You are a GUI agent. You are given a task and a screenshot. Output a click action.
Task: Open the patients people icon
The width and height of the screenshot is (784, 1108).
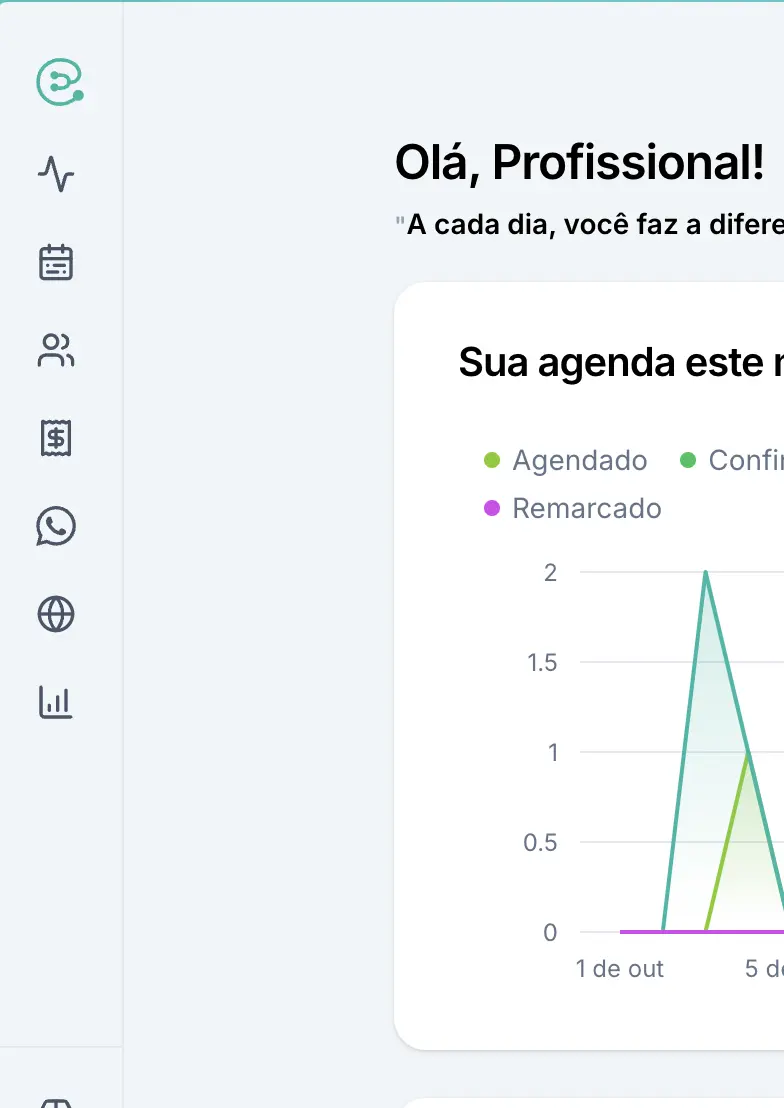[56, 350]
